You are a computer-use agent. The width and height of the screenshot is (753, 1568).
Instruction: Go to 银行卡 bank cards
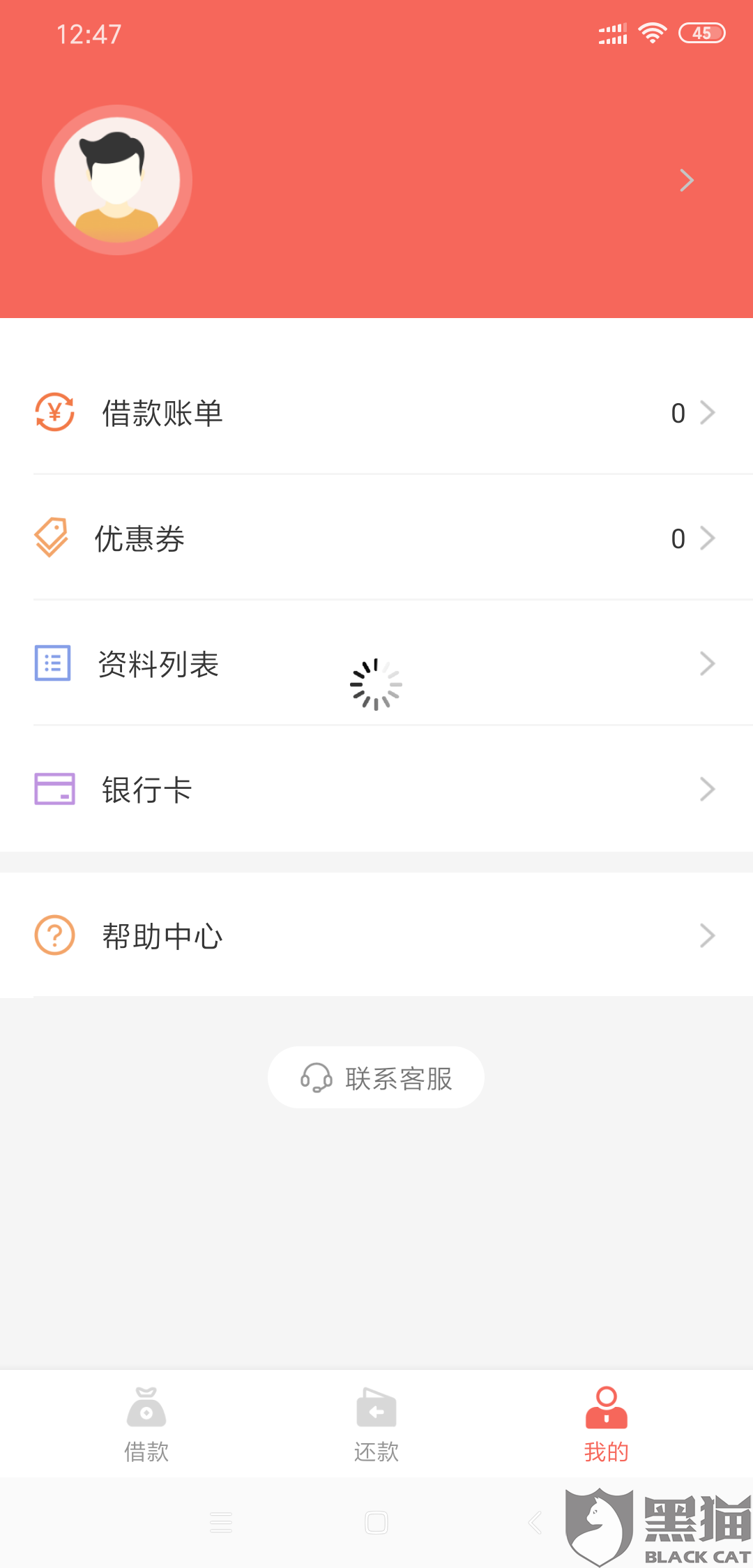pos(376,790)
